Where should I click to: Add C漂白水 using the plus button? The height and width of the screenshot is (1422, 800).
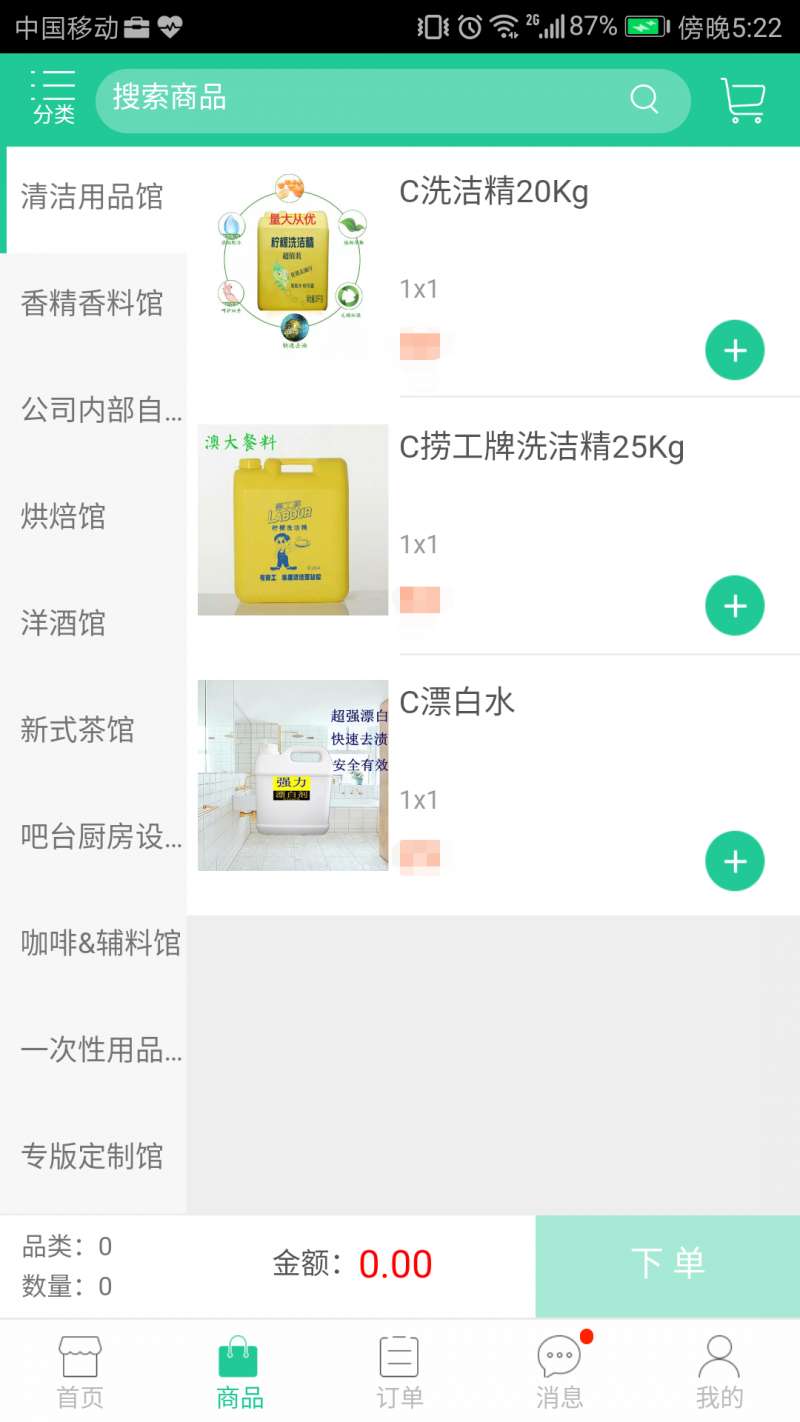735,861
